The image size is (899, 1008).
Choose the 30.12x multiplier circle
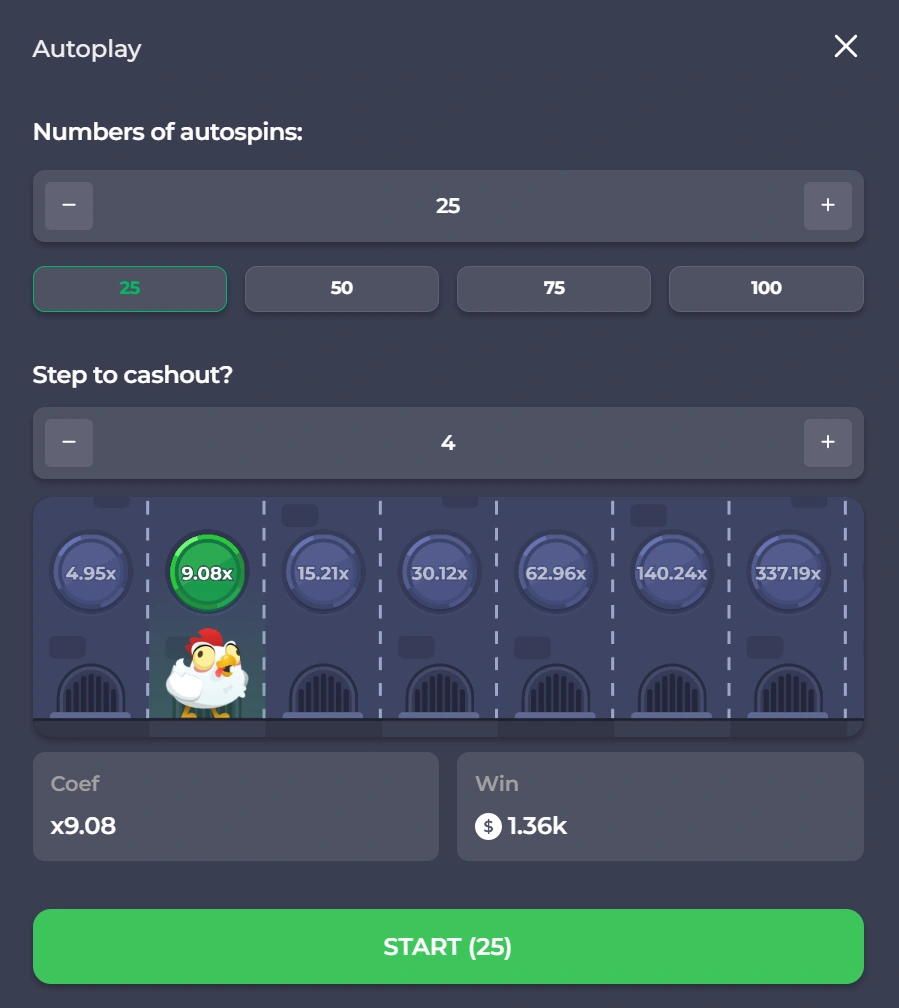tap(438, 572)
